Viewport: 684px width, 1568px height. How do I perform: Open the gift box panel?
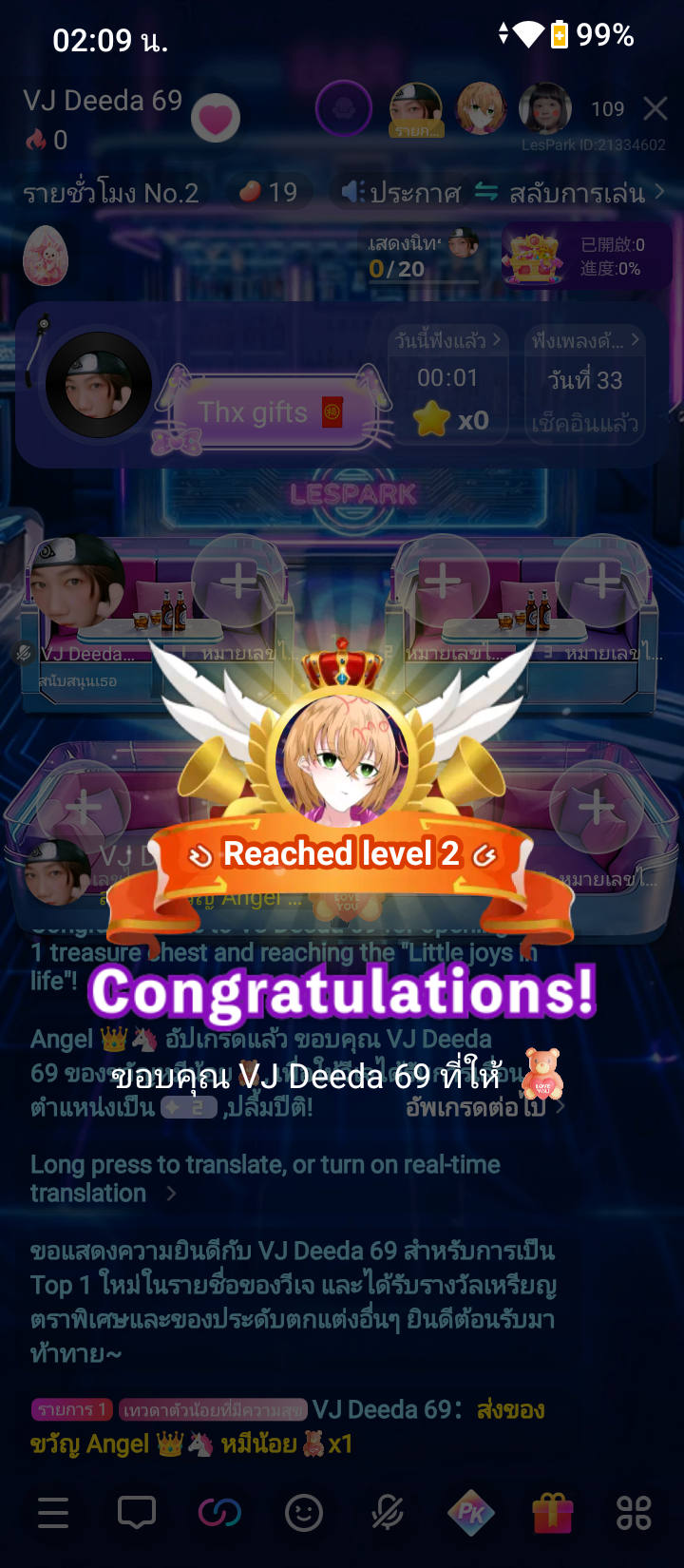[x=553, y=1512]
